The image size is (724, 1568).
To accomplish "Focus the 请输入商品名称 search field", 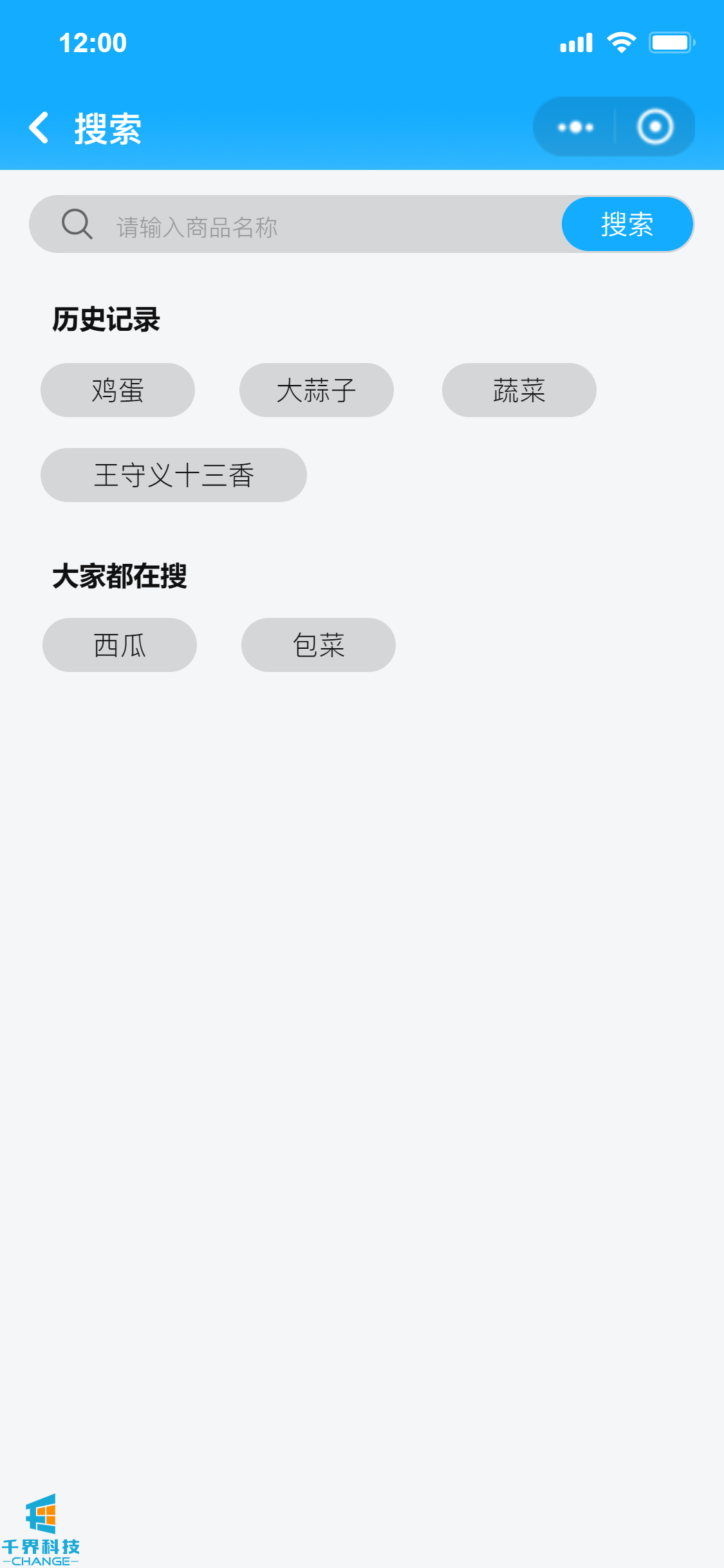I will 322,226.
